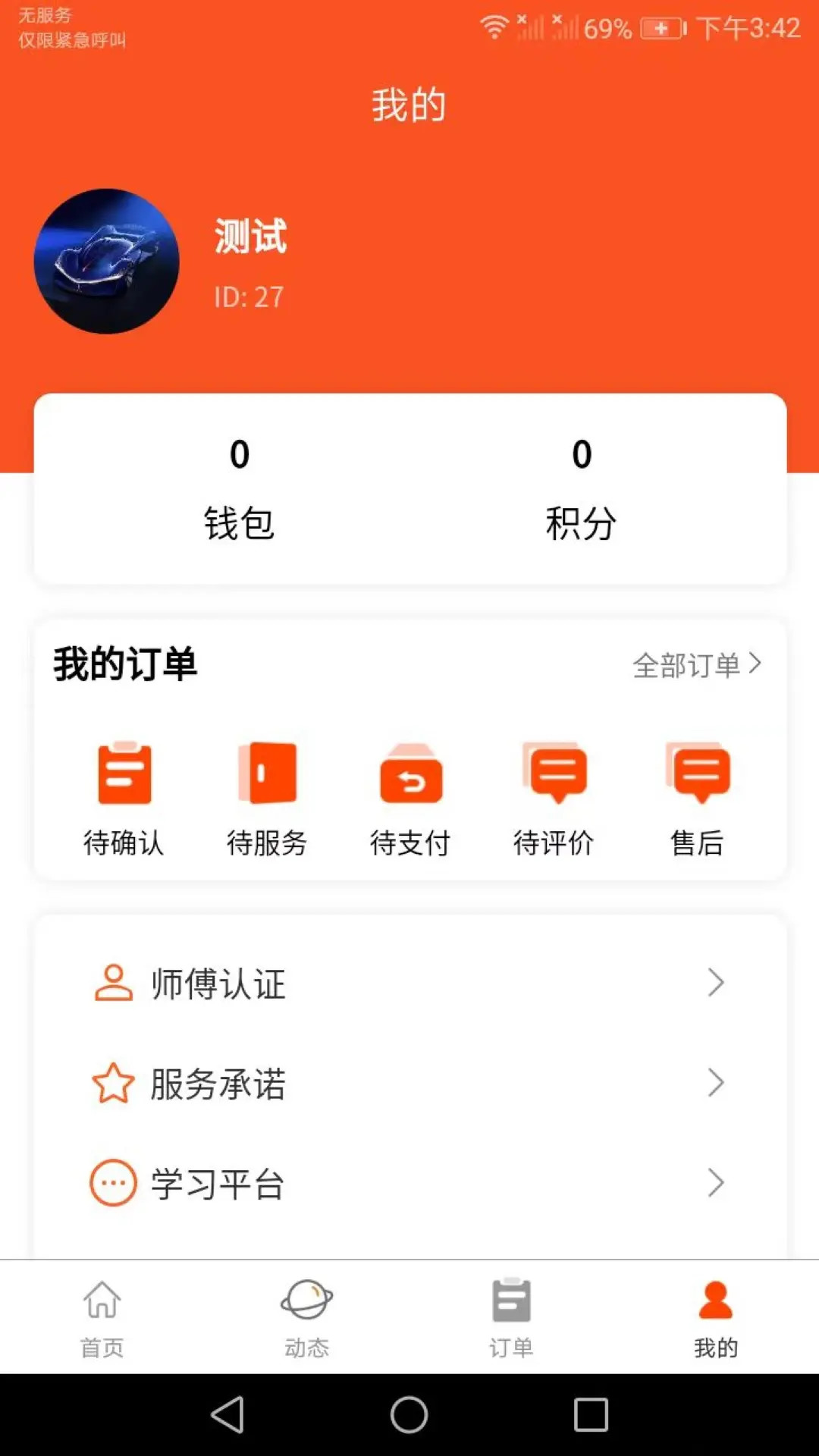Viewport: 819px width, 1456px height.
Task: Select the 动态 planet icon in navigation
Action: click(x=307, y=1299)
